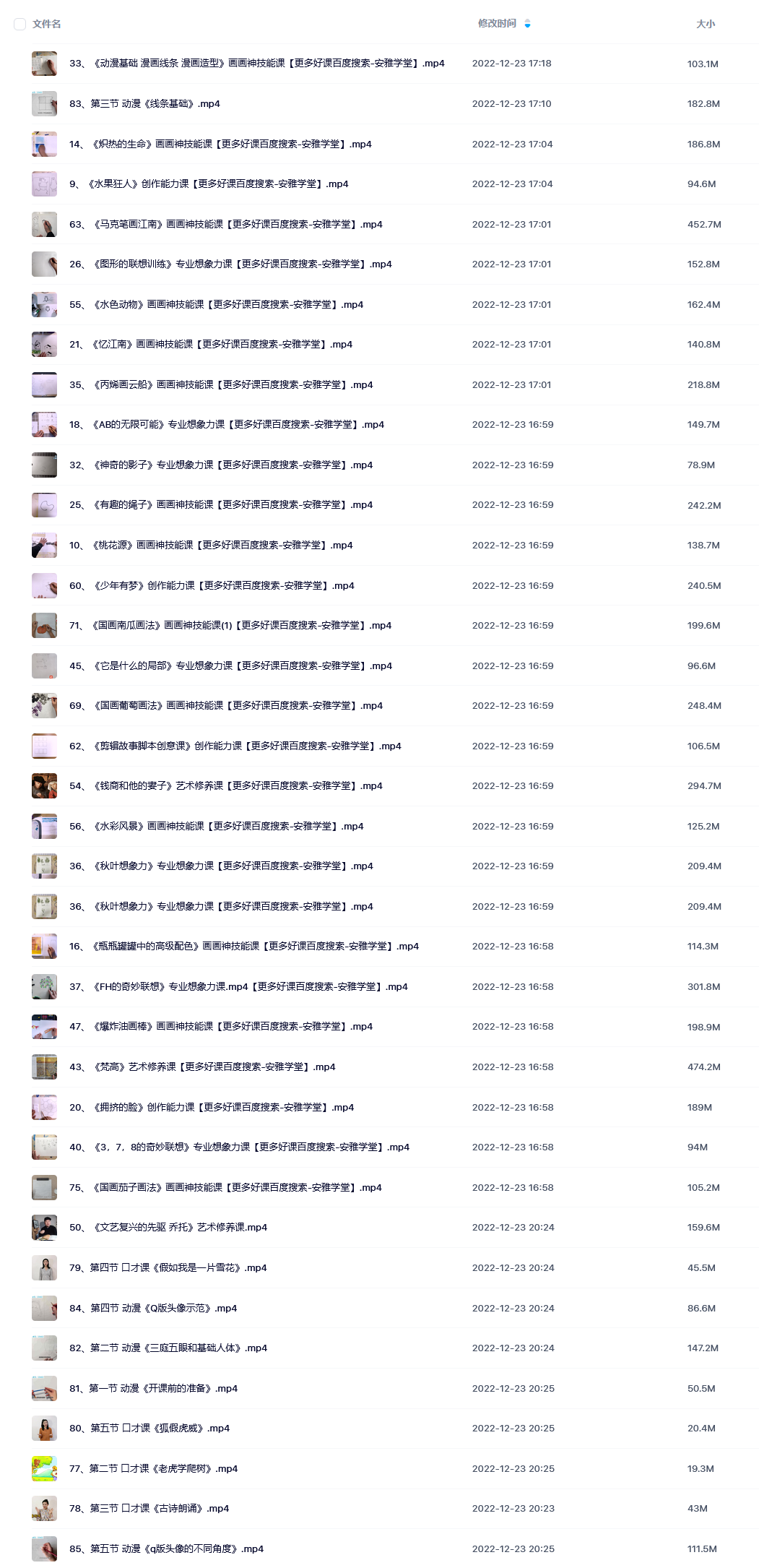Open the 《梵高》艺术修养课 video
The height and width of the screenshot is (1568, 759).
point(202,1067)
